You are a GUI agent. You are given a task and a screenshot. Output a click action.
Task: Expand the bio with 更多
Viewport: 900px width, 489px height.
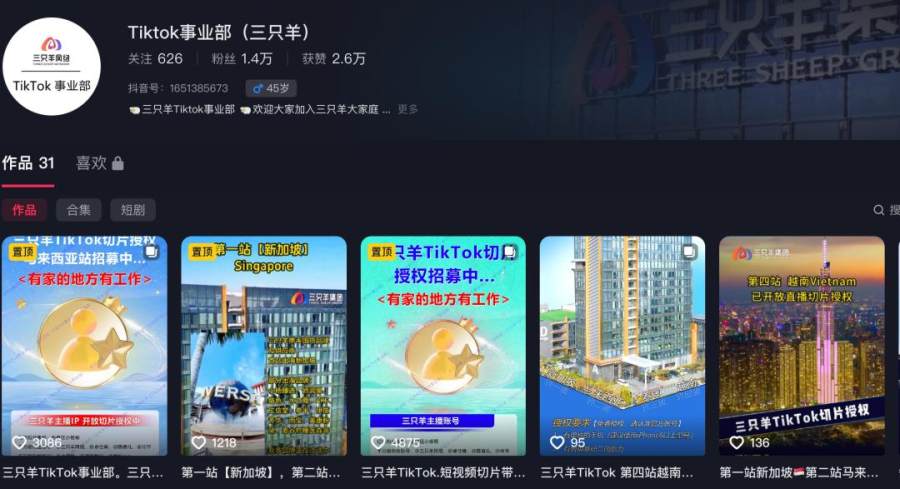click(x=408, y=109)
